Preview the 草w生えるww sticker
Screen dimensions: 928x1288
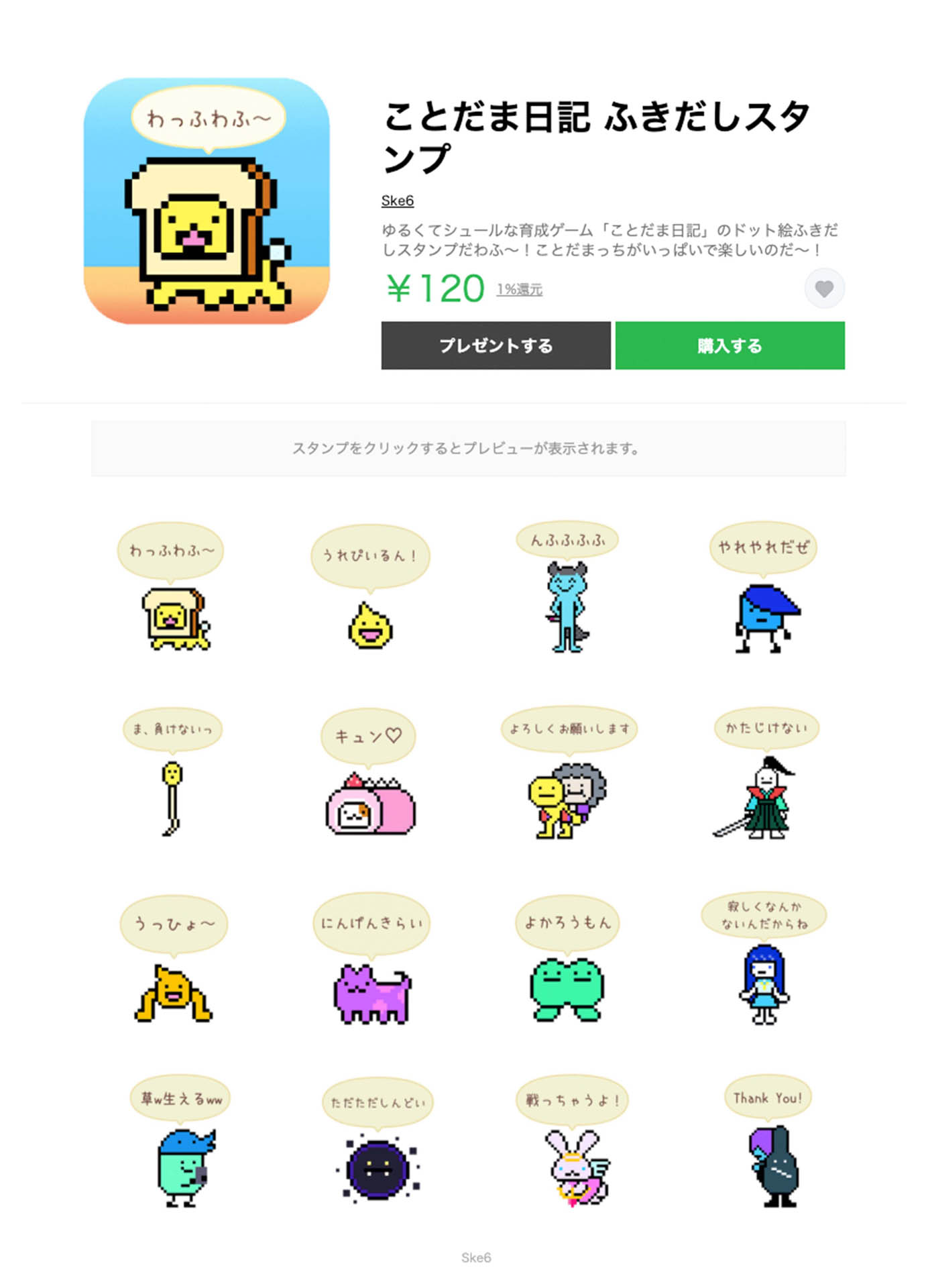coord(181,1144)
